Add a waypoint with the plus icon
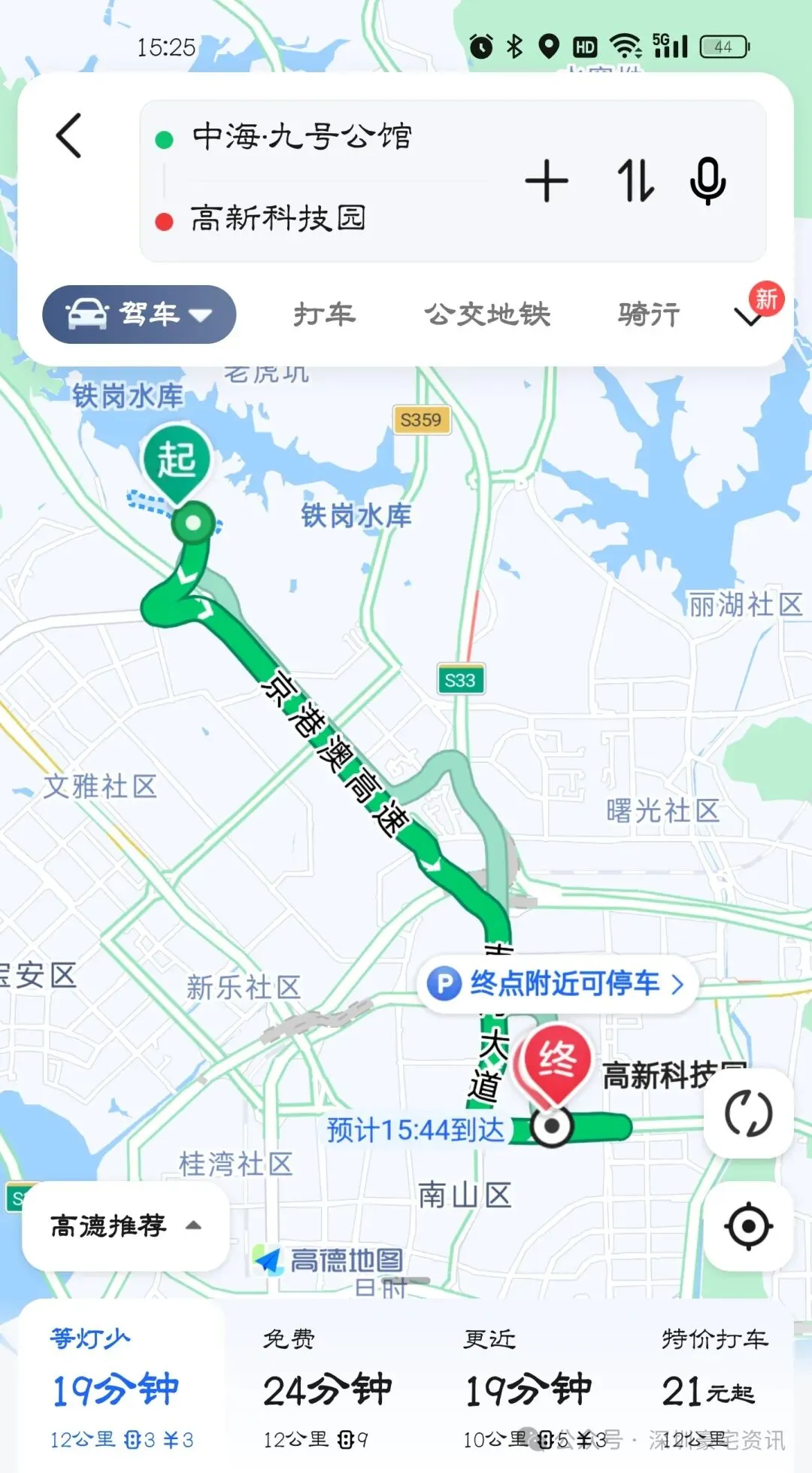 point(547,181)
